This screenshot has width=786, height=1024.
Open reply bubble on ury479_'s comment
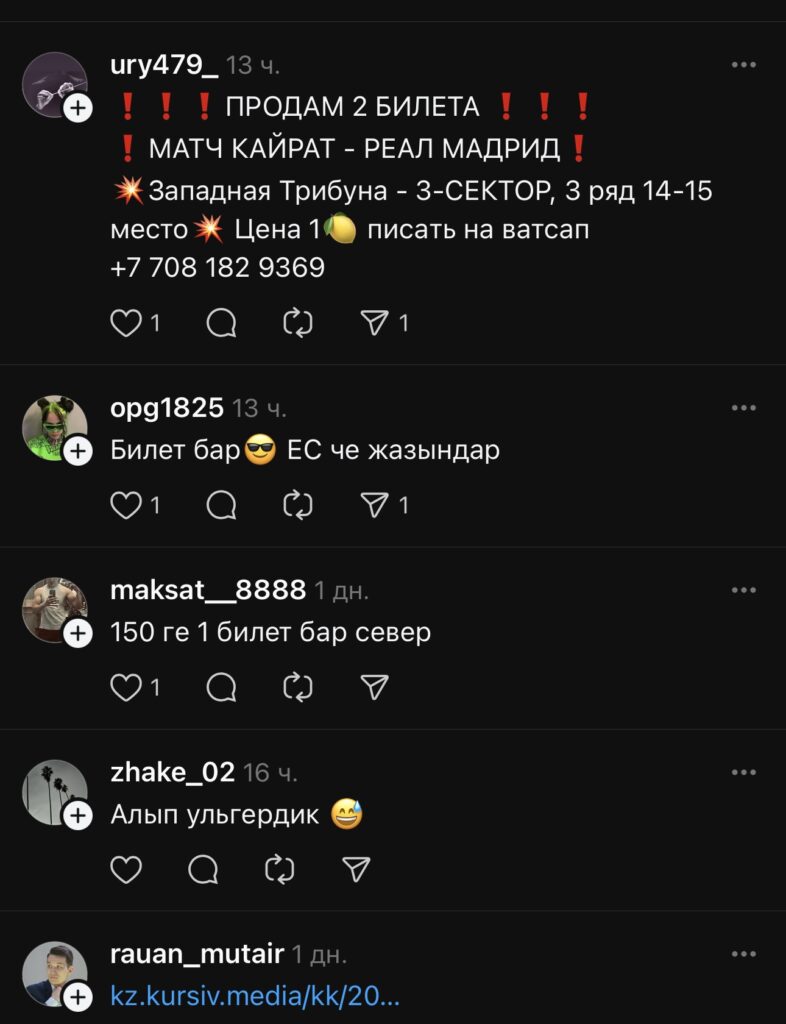(222, 322)
